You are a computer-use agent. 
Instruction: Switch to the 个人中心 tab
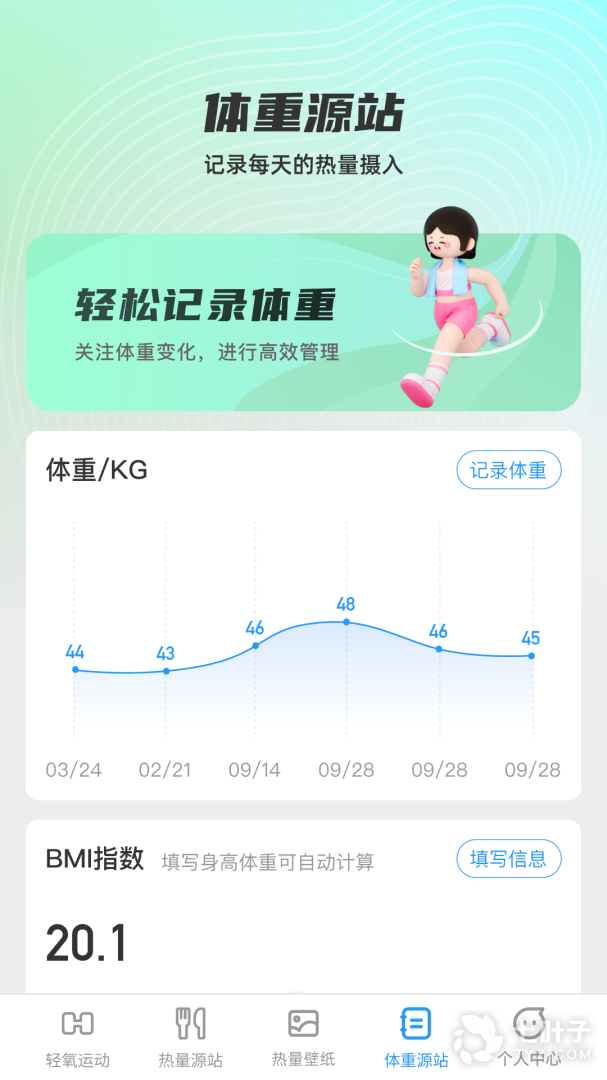[529, 1036]
